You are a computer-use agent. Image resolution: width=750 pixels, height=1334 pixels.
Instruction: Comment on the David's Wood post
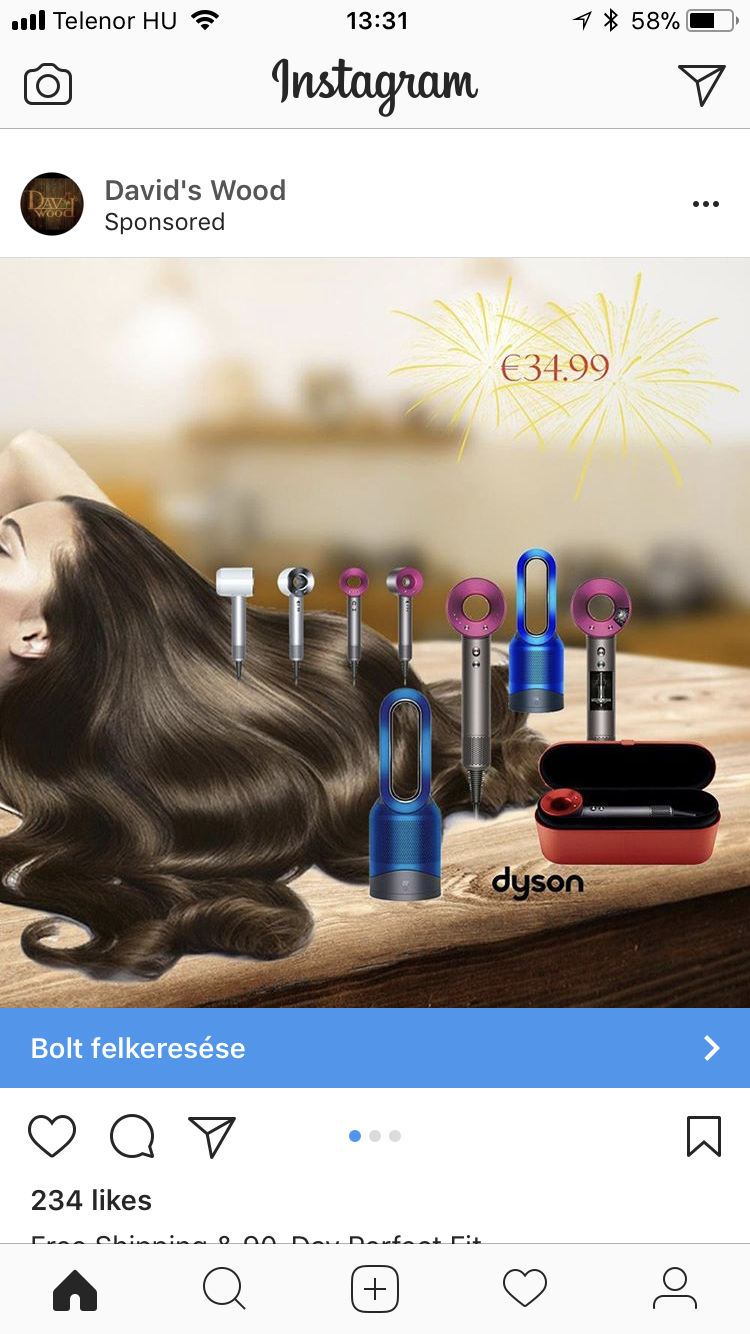pos(132,1136)
